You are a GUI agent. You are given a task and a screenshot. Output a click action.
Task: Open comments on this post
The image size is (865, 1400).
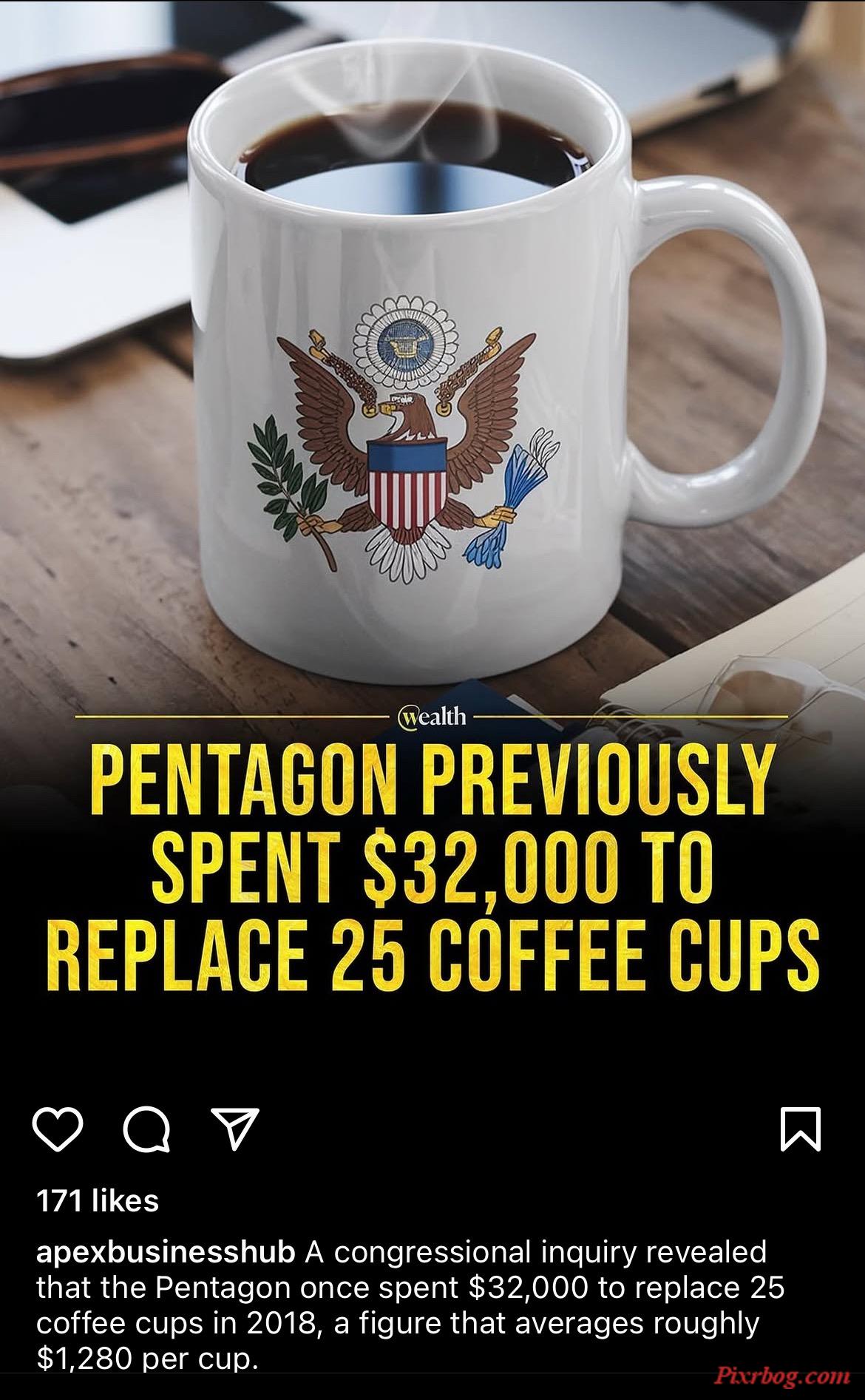point(146,1130)
